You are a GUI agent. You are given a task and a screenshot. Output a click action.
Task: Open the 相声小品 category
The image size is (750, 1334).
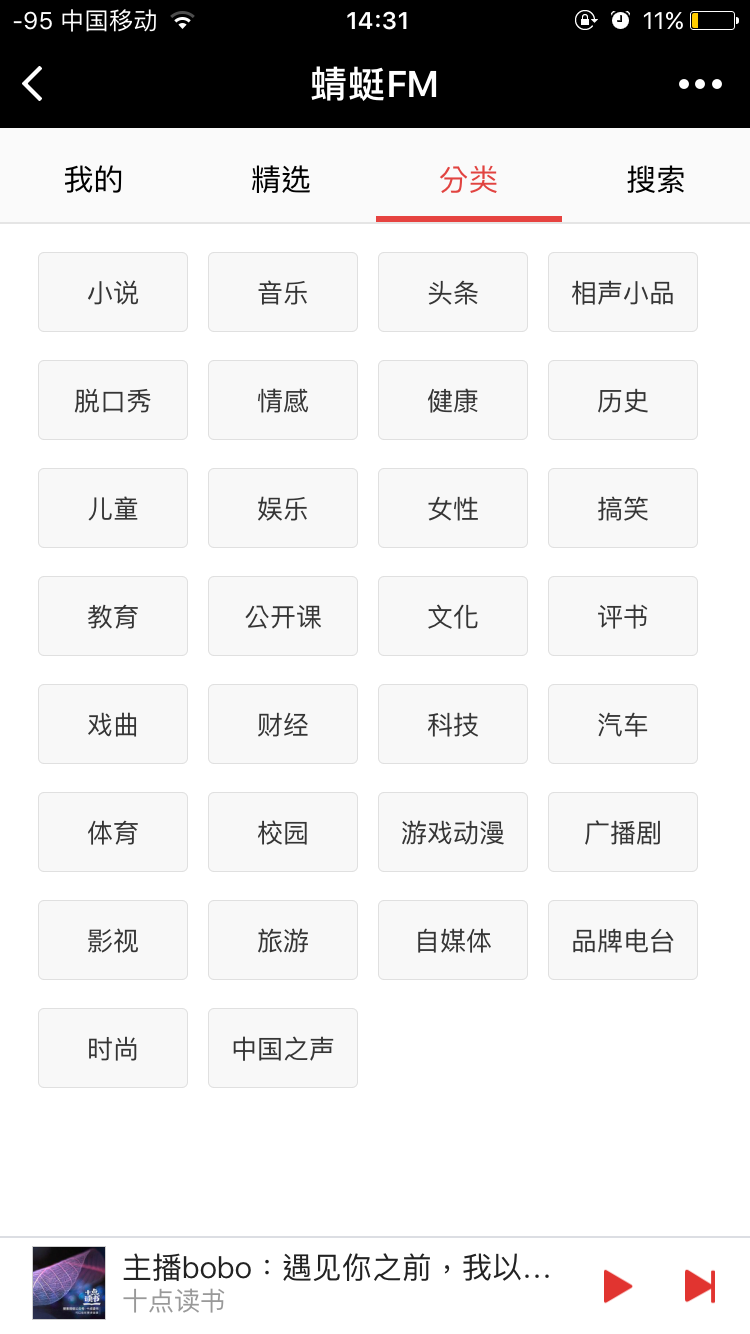622,292
